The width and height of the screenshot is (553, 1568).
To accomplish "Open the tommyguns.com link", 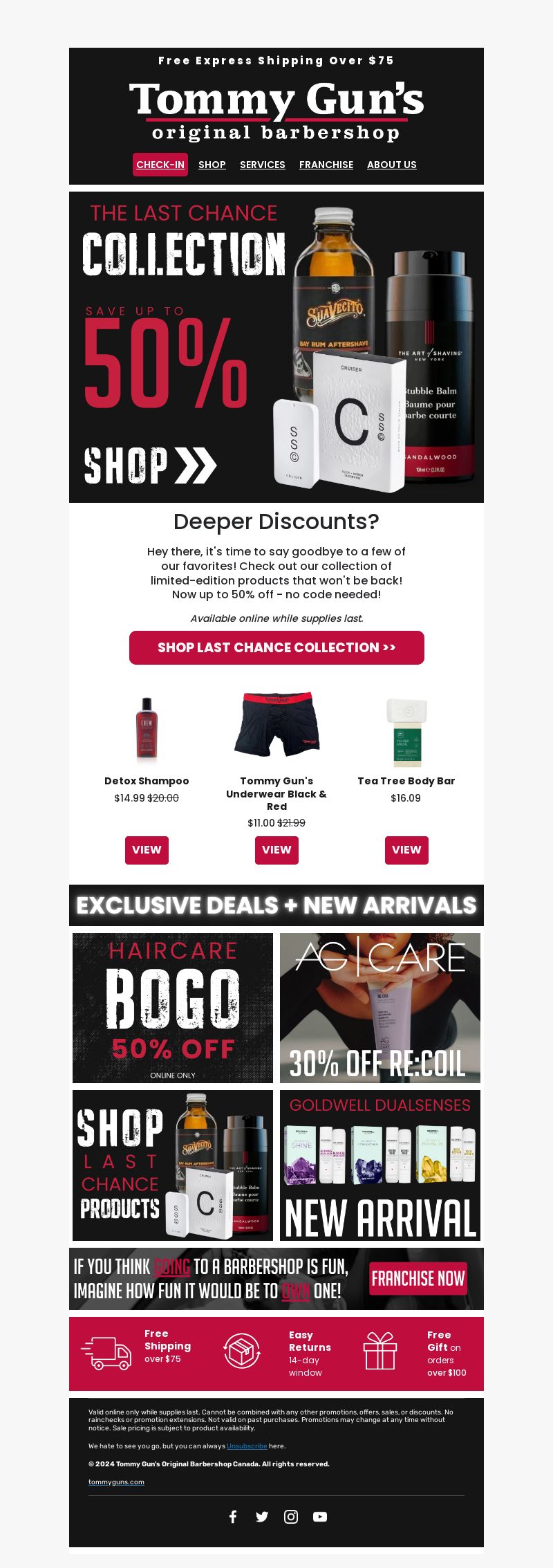I will tap(116, 1482).
